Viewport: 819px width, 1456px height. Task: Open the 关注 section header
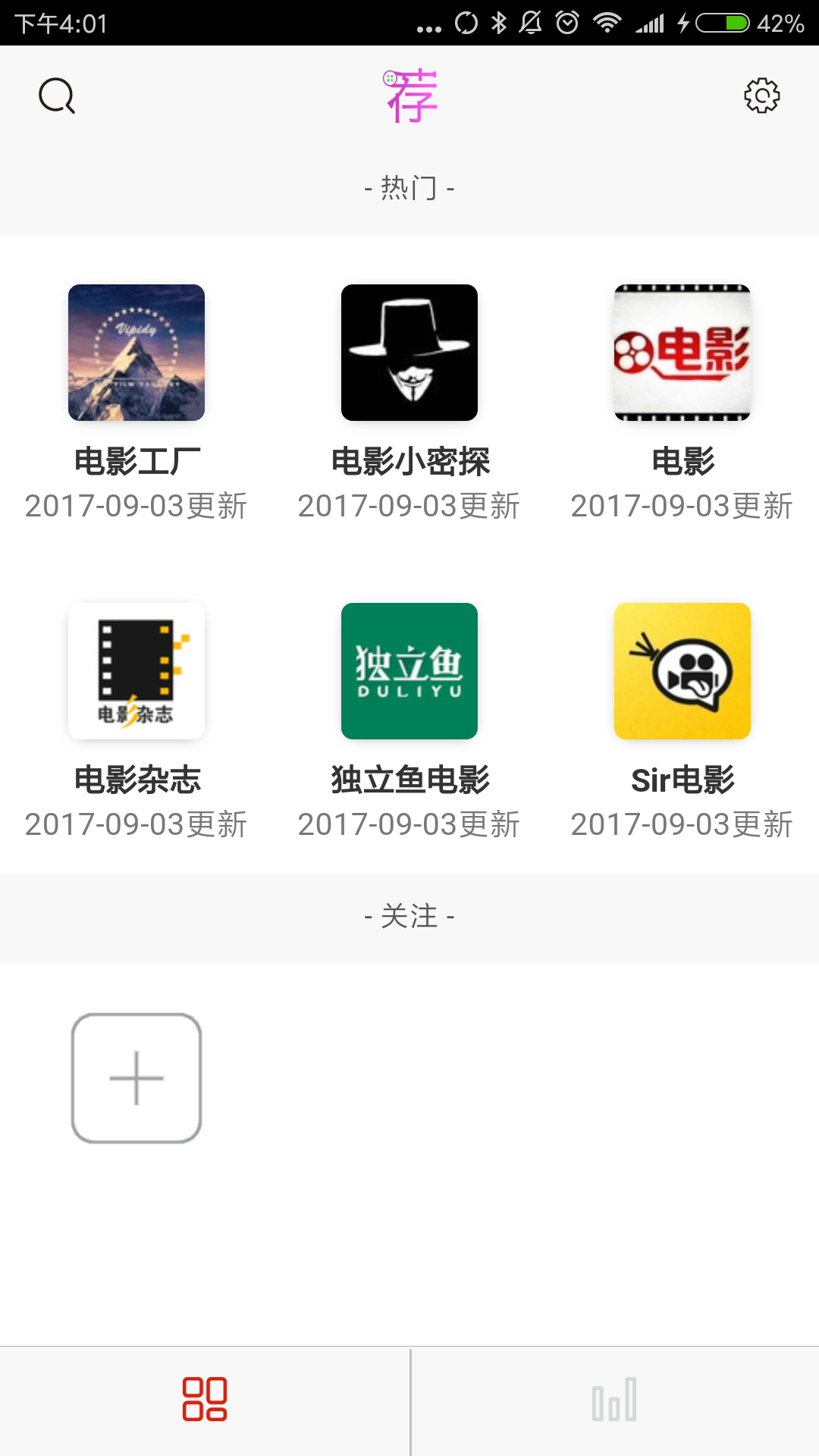409,916
